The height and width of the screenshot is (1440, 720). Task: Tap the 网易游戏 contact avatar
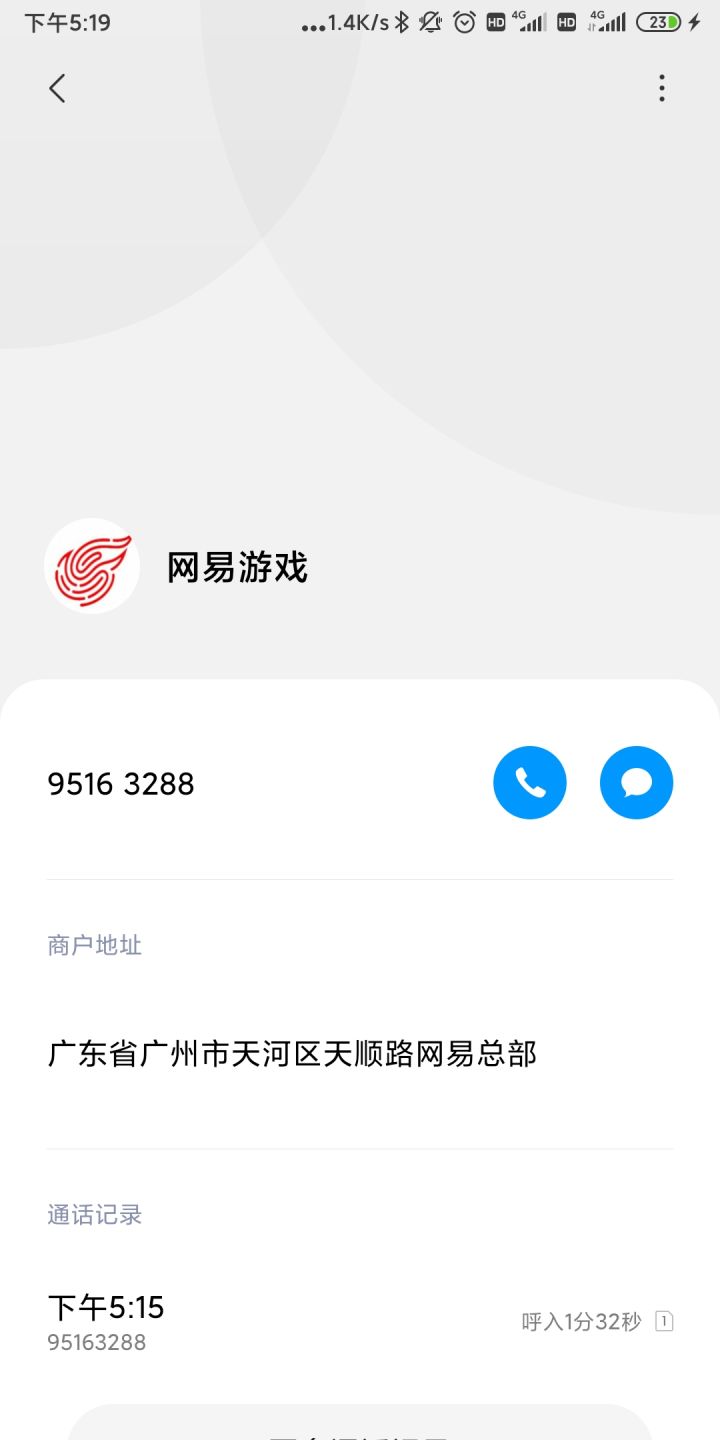(x=92, y=566)
